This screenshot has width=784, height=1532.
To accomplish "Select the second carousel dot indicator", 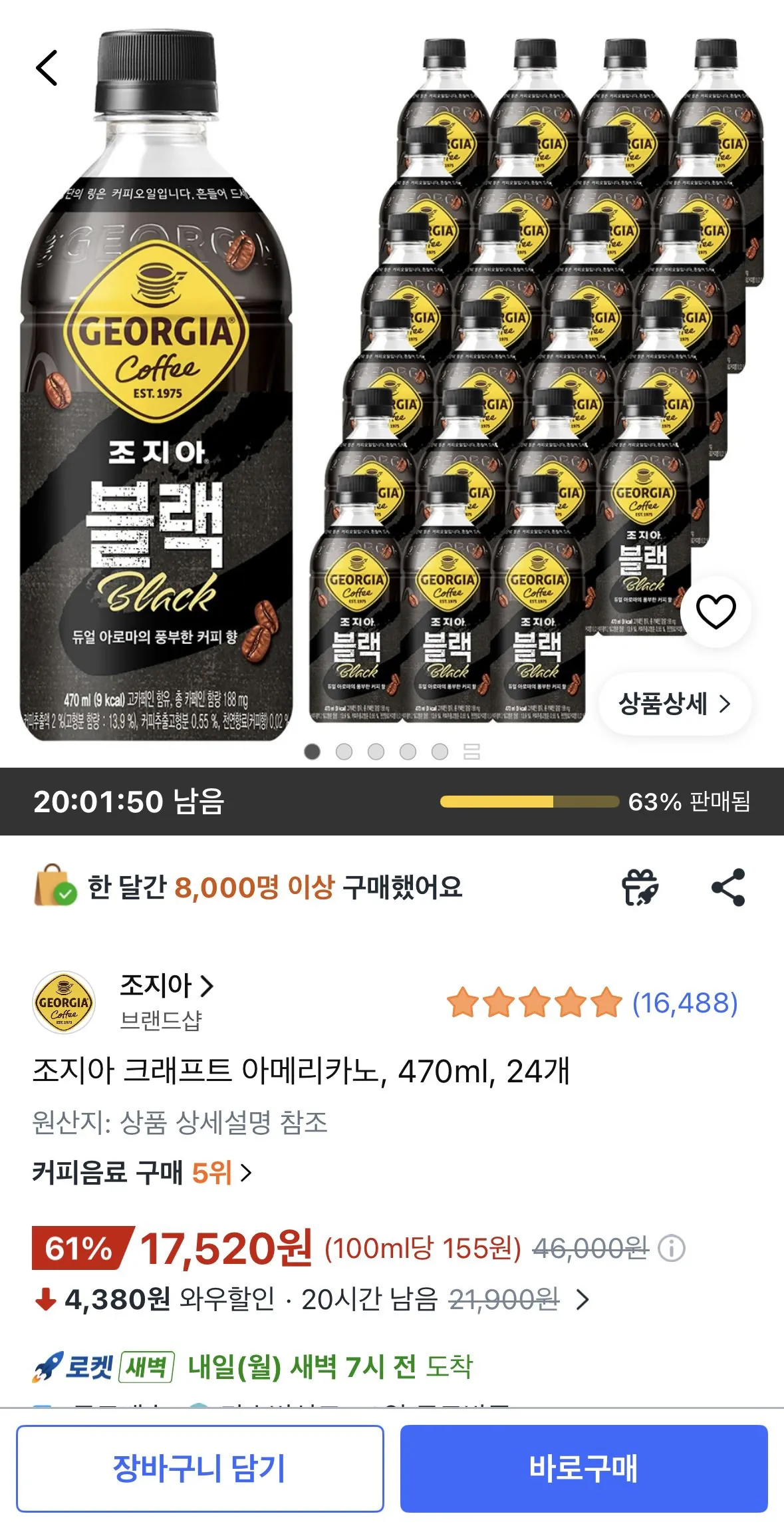I will pos(343,750).
